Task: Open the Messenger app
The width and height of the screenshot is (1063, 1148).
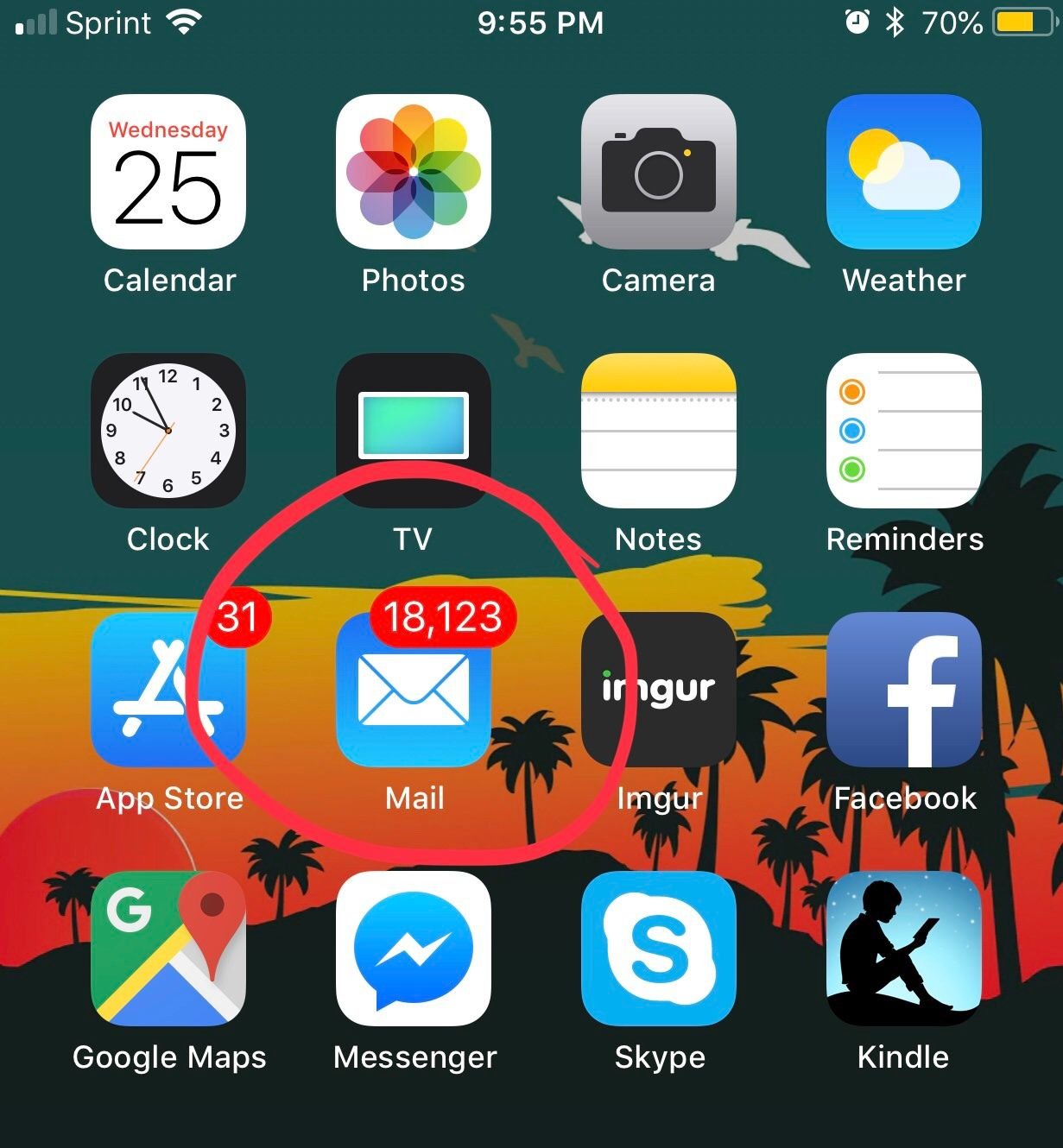Action: (x=413, y=948)
